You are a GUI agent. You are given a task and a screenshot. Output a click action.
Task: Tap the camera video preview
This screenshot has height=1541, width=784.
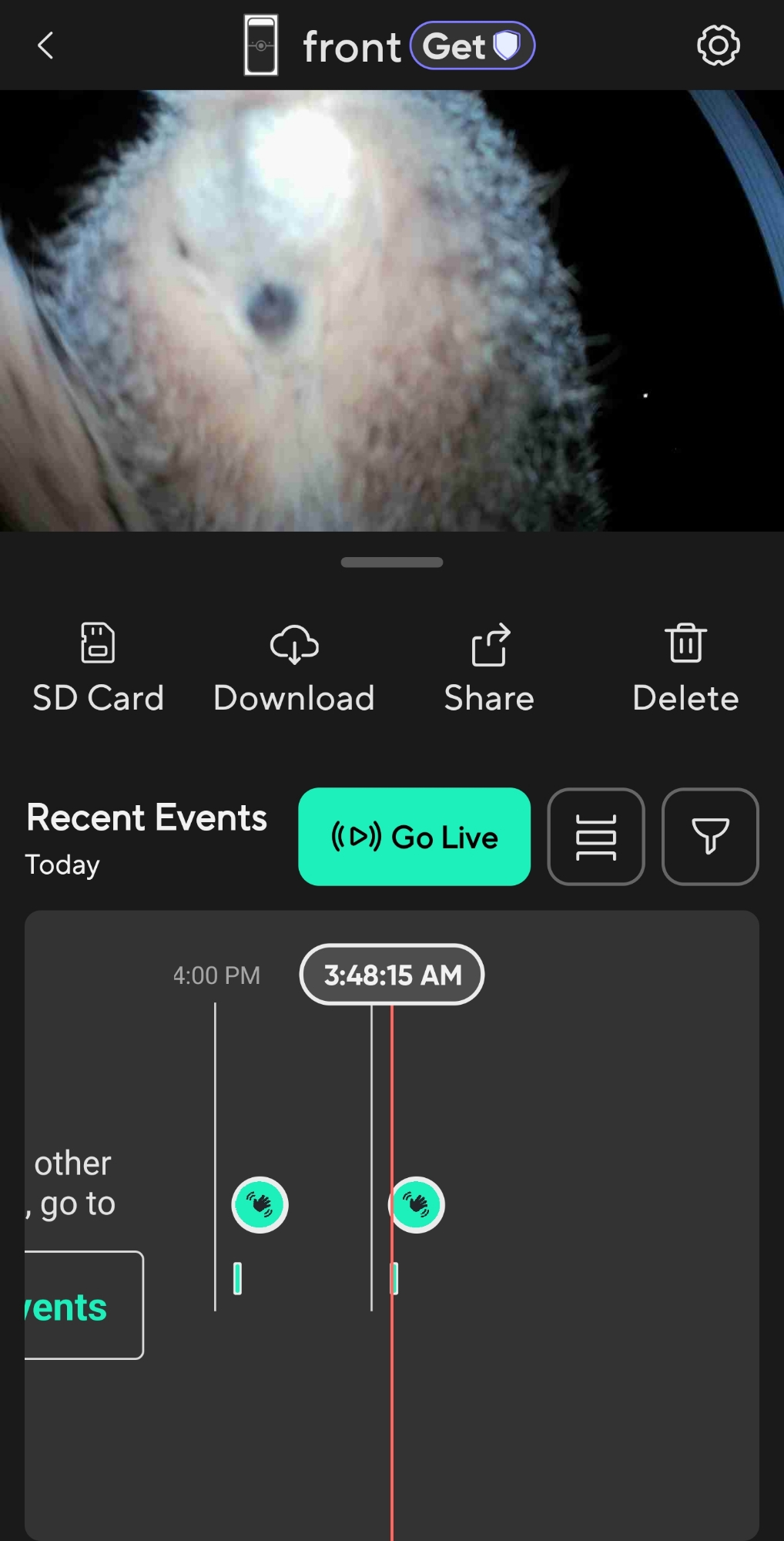(392, 311)
